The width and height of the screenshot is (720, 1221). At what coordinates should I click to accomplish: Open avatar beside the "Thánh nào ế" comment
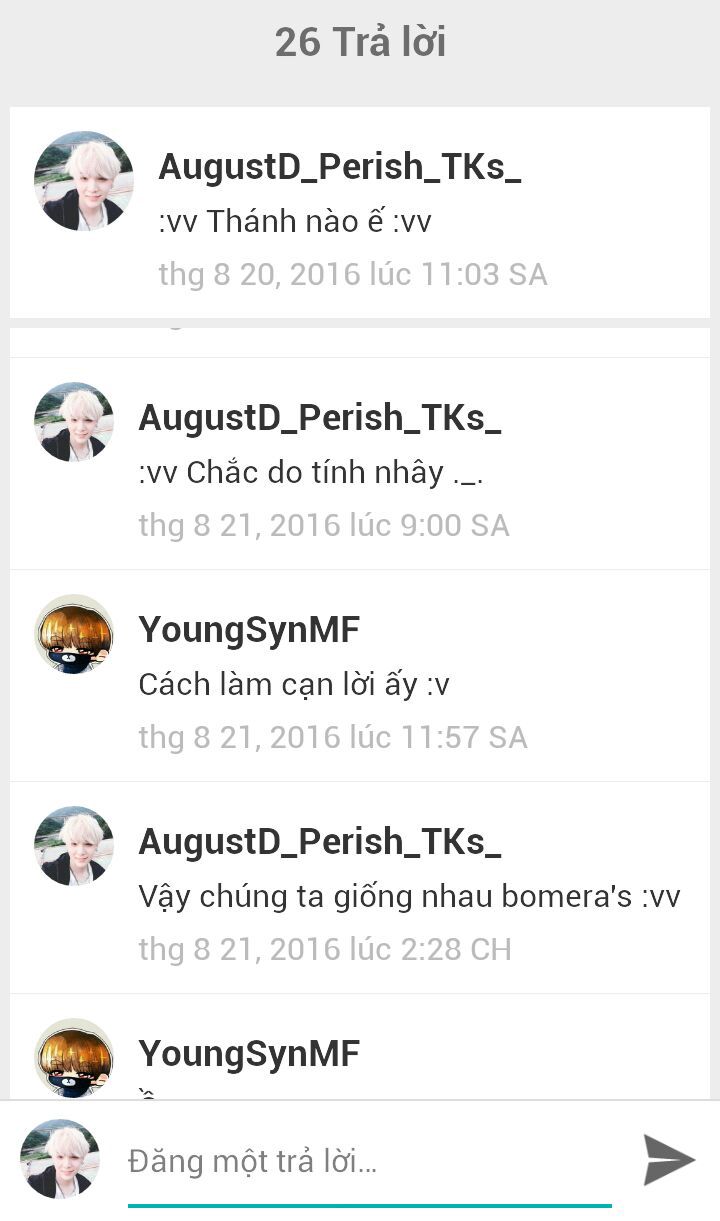pyautogui.click(x=84, y=181)
